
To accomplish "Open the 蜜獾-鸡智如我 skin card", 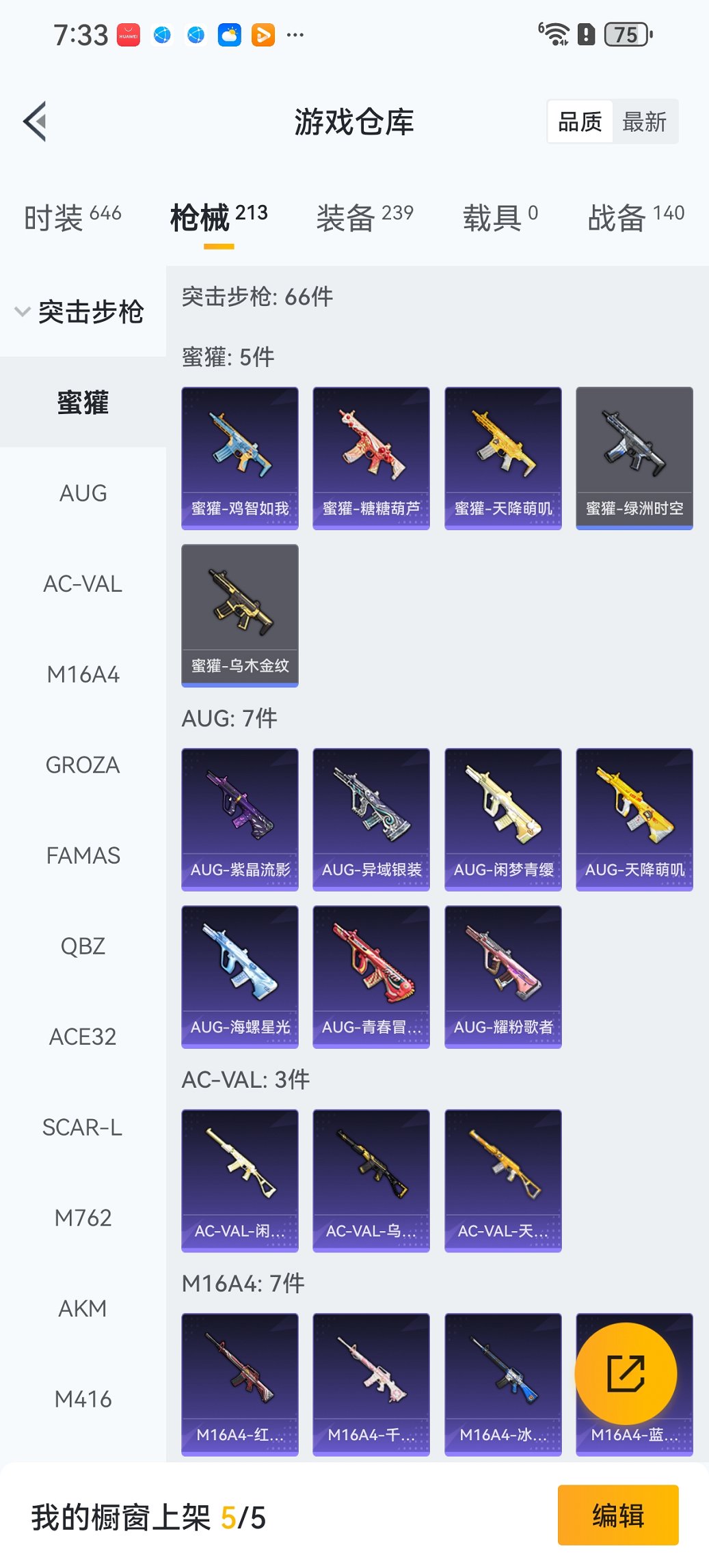I will [239, 458].
